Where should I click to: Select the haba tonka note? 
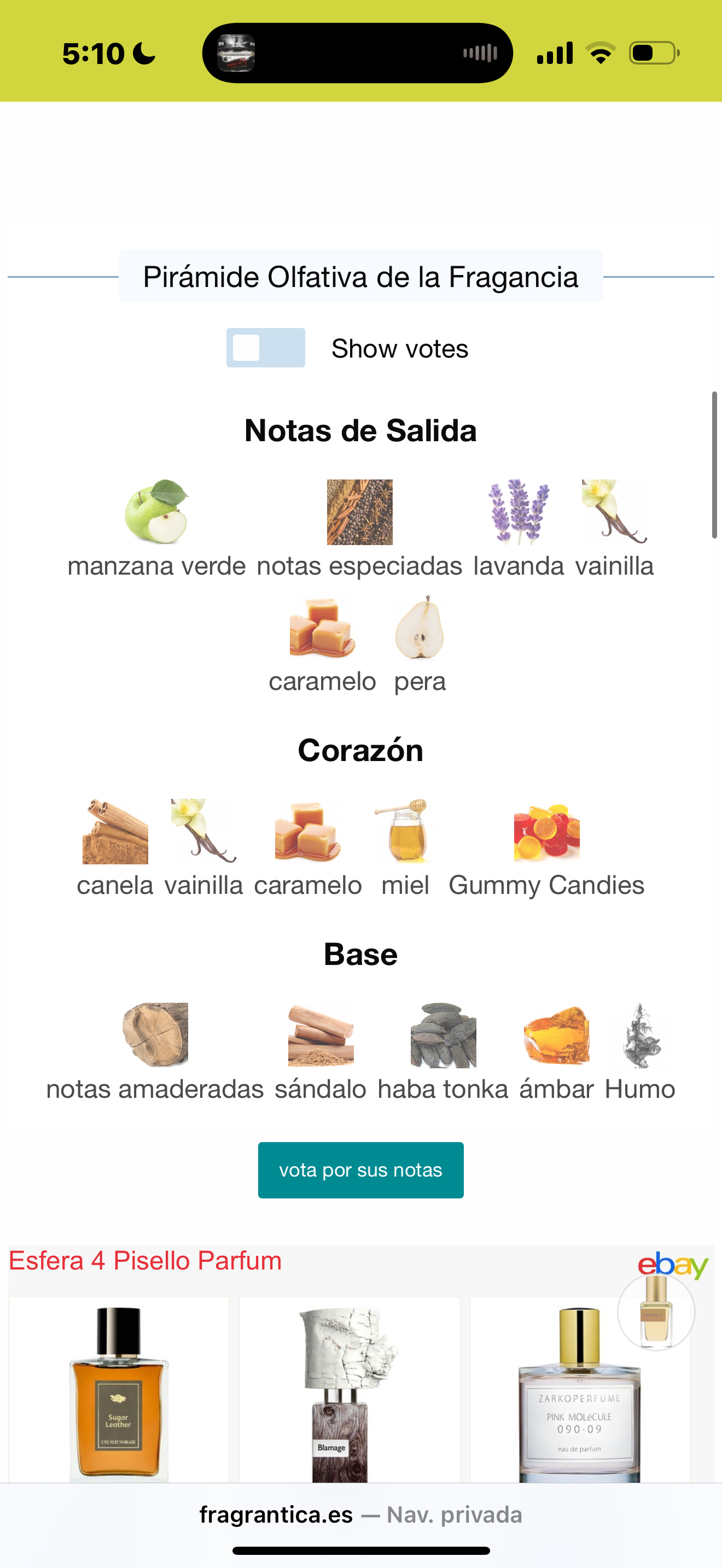pos(443,1051)
